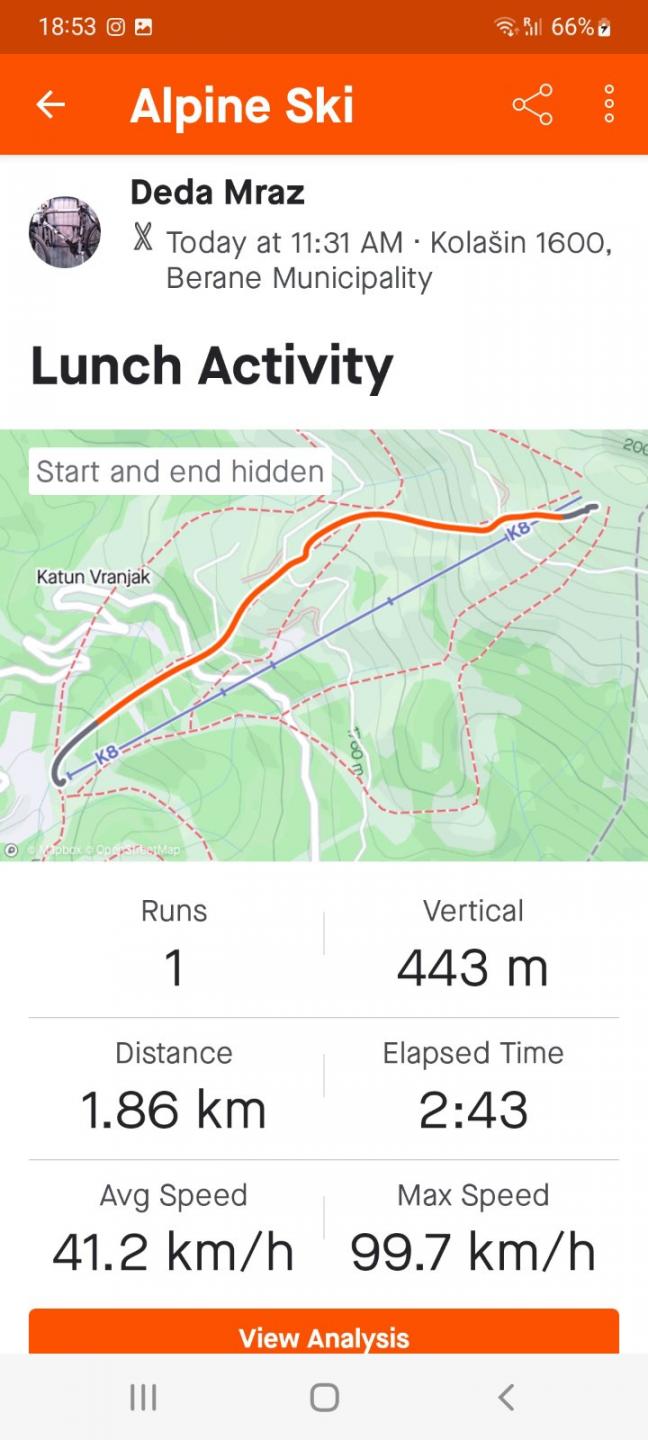Open the three-dot overflow menu
This screenshot has width=648, height=1440.
point(608,105)
